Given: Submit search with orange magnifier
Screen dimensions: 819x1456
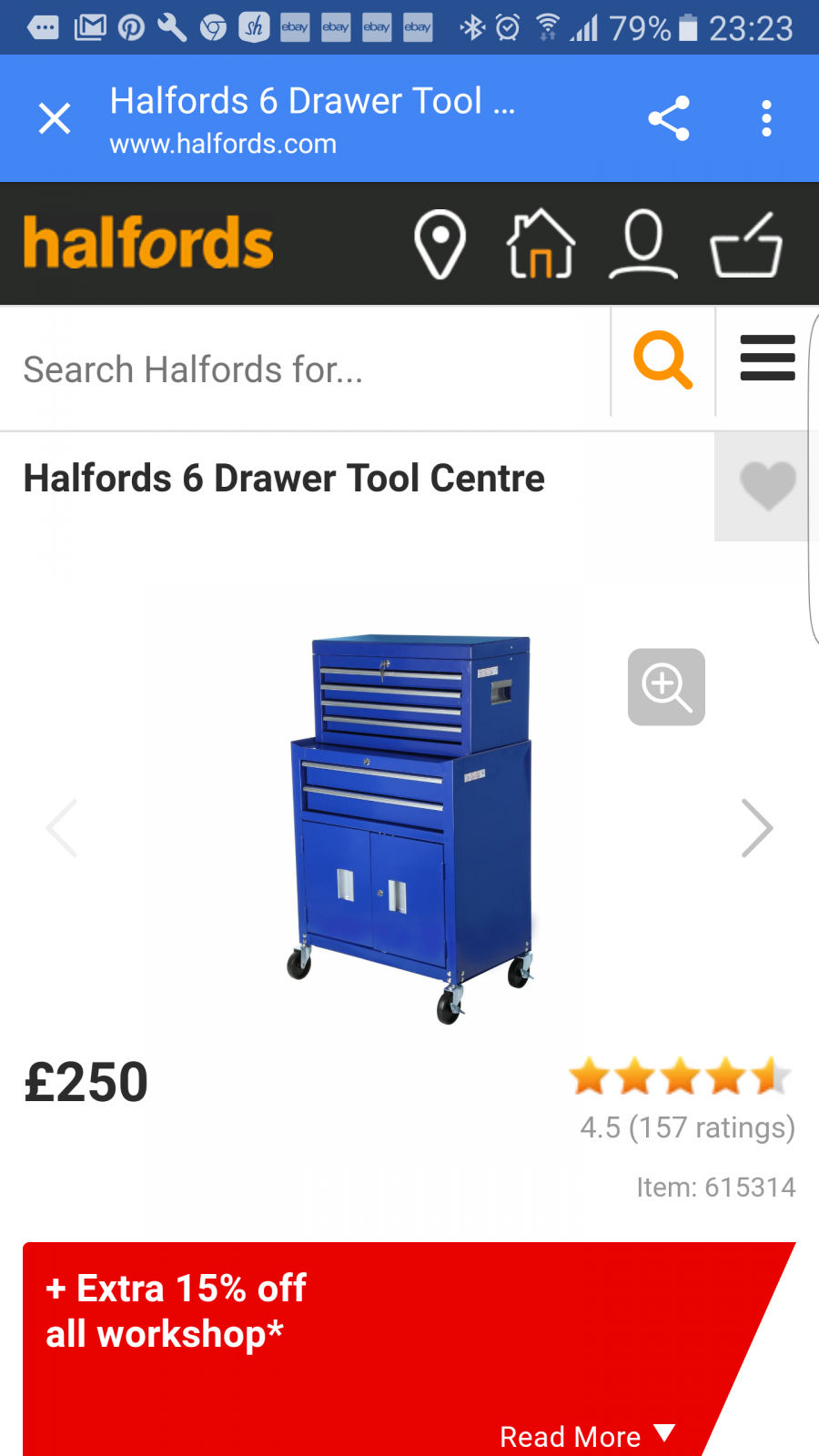Looking at the screenshot, I should (662, 361).
